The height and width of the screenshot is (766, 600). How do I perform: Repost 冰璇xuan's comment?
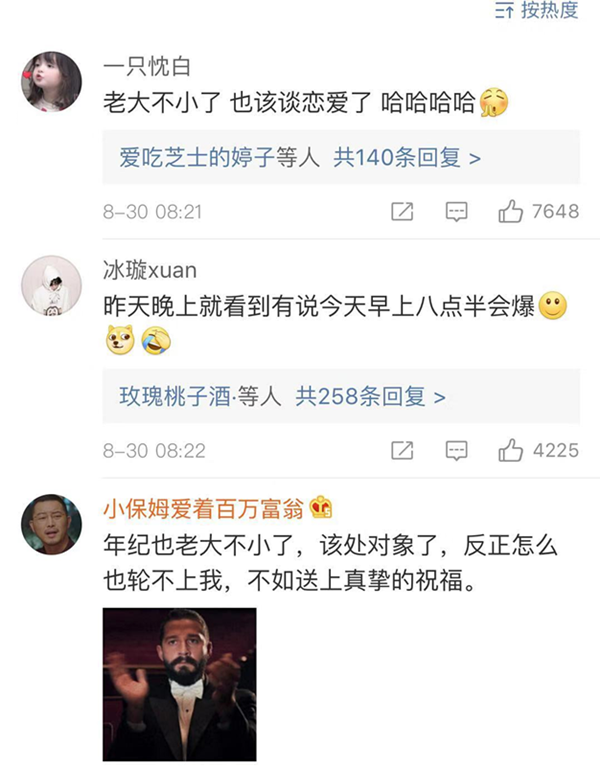tap(402, 451)
